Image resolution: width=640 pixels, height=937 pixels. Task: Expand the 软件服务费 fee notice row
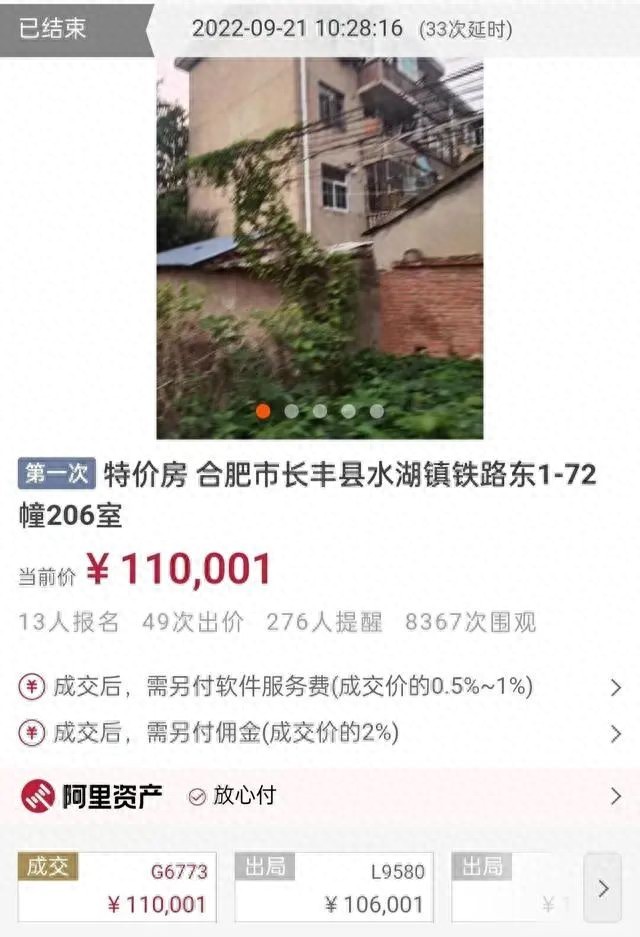(x=320, y=687)
